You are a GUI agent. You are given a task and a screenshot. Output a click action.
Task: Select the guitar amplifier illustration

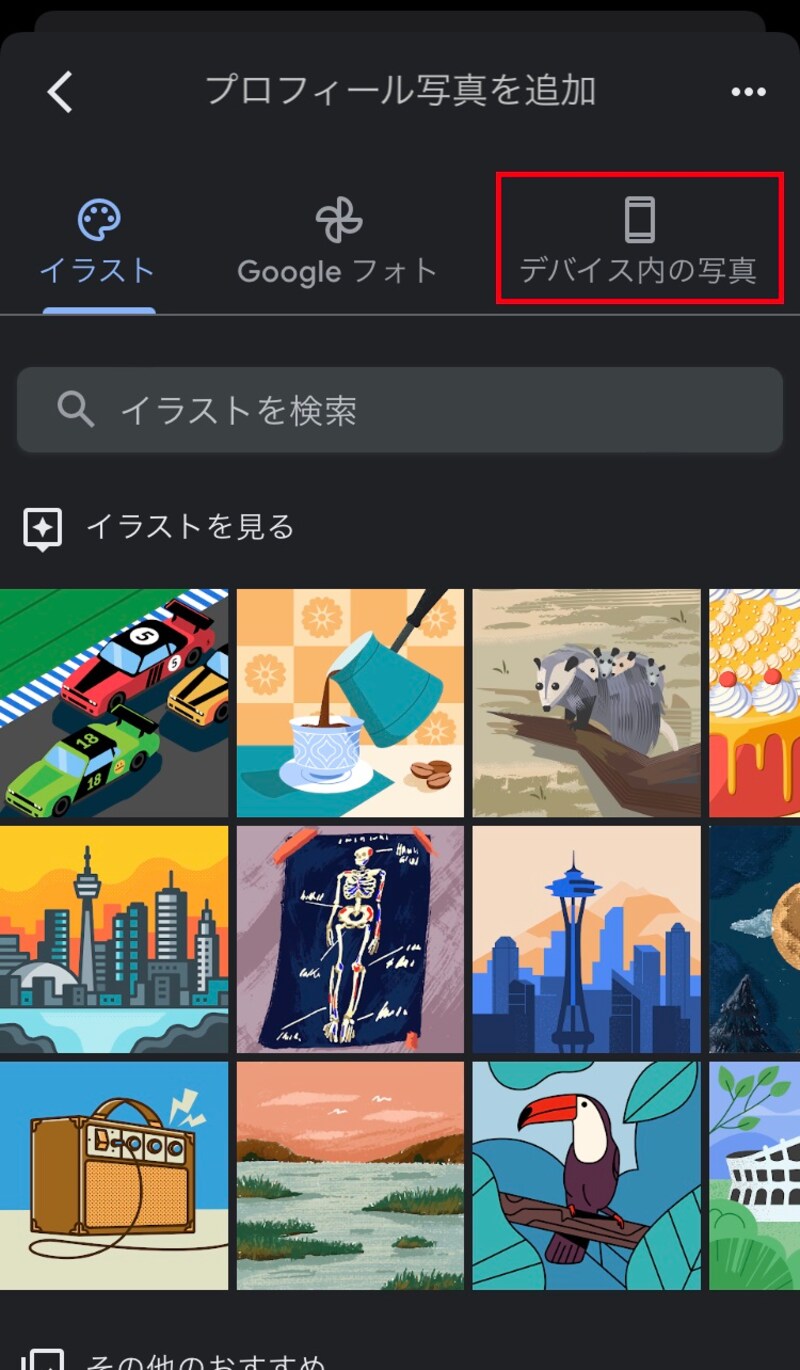[x=114, y=1176]
